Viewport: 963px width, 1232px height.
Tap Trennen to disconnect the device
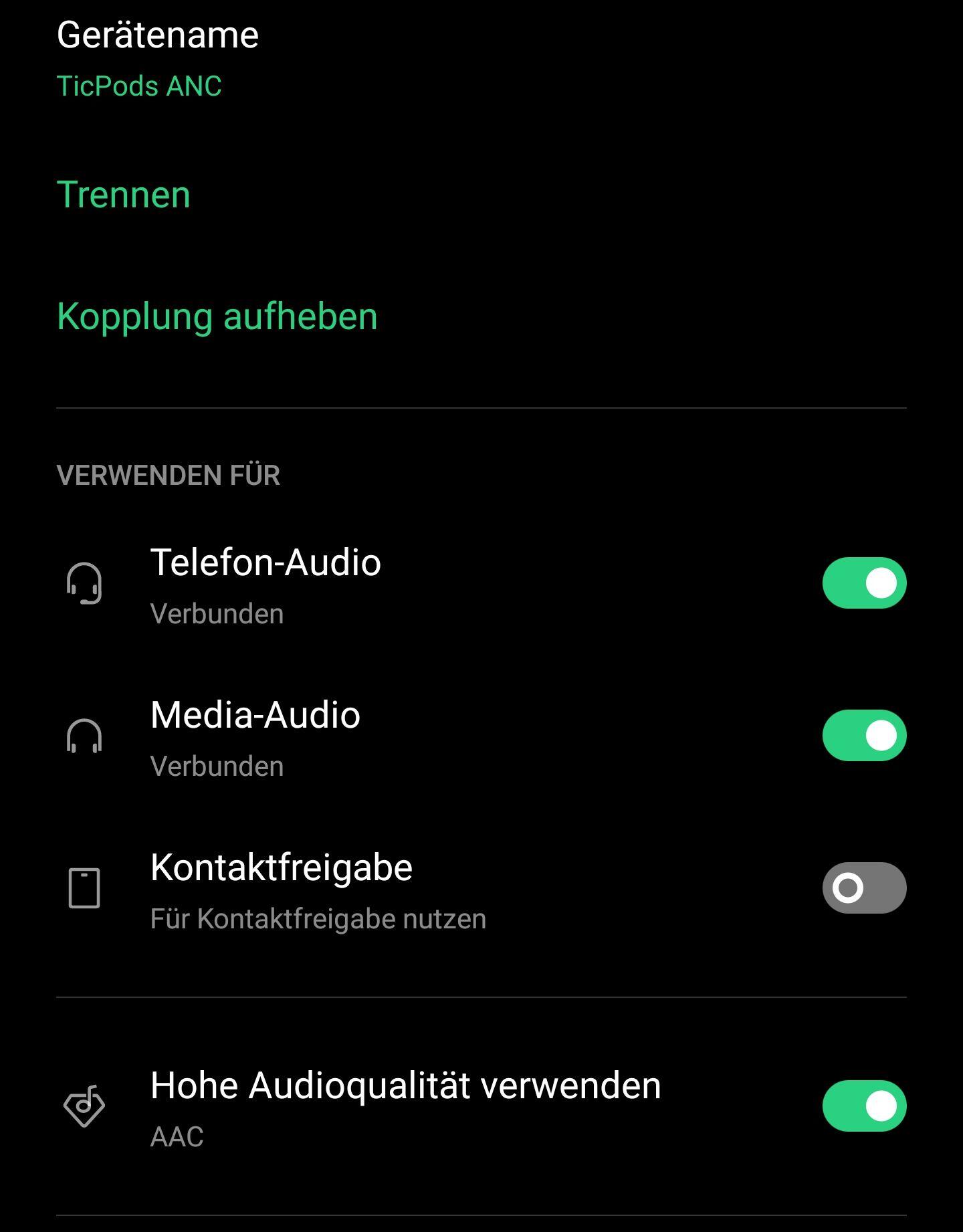coord(124,195)
